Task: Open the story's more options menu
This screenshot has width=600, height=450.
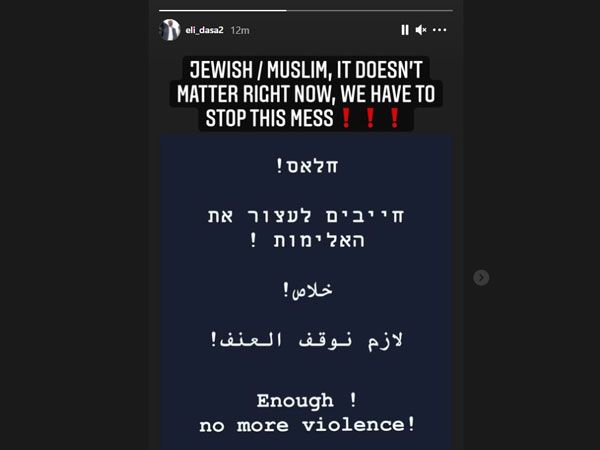Action: [x=437, y=30]
